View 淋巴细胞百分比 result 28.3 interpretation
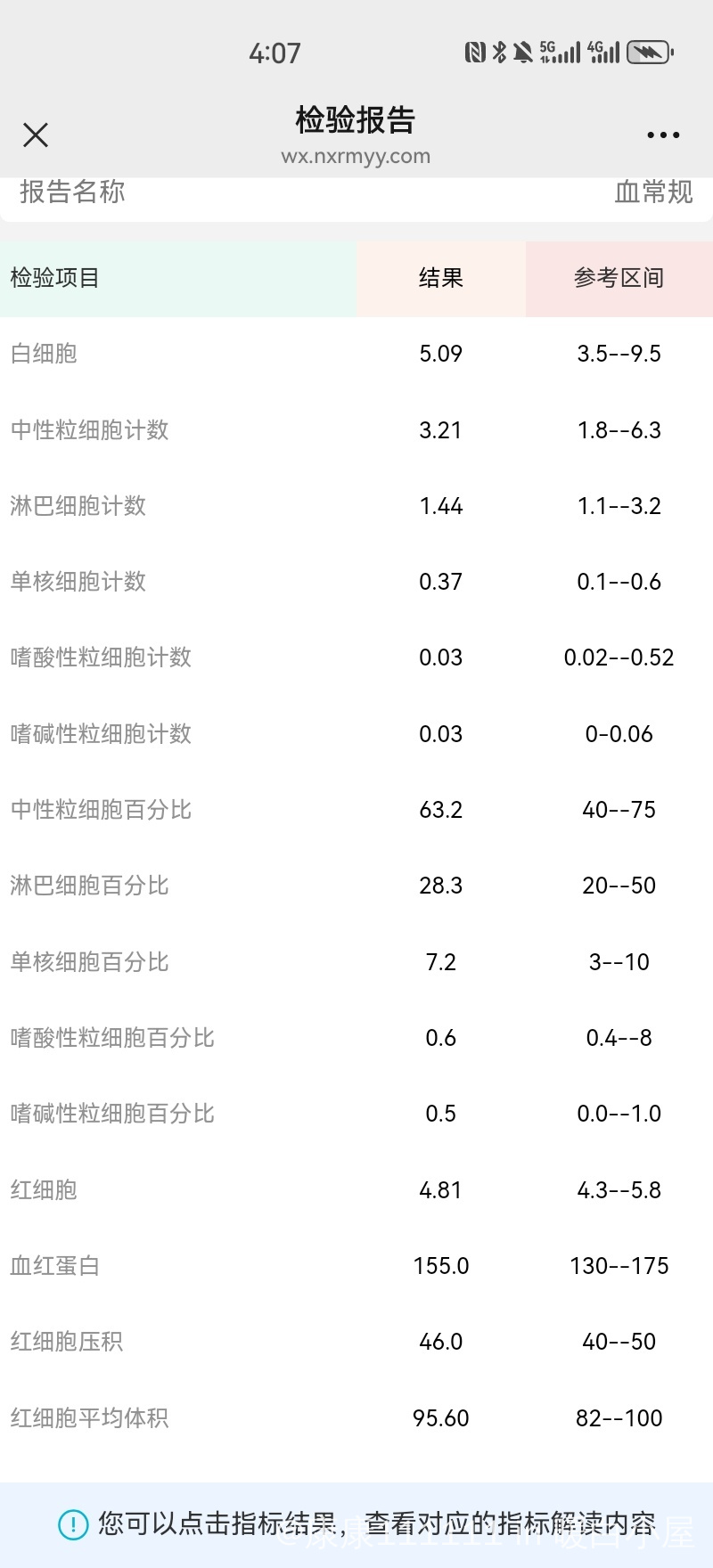The width and height of the screenshot is (713, 1568). point(440,886)
